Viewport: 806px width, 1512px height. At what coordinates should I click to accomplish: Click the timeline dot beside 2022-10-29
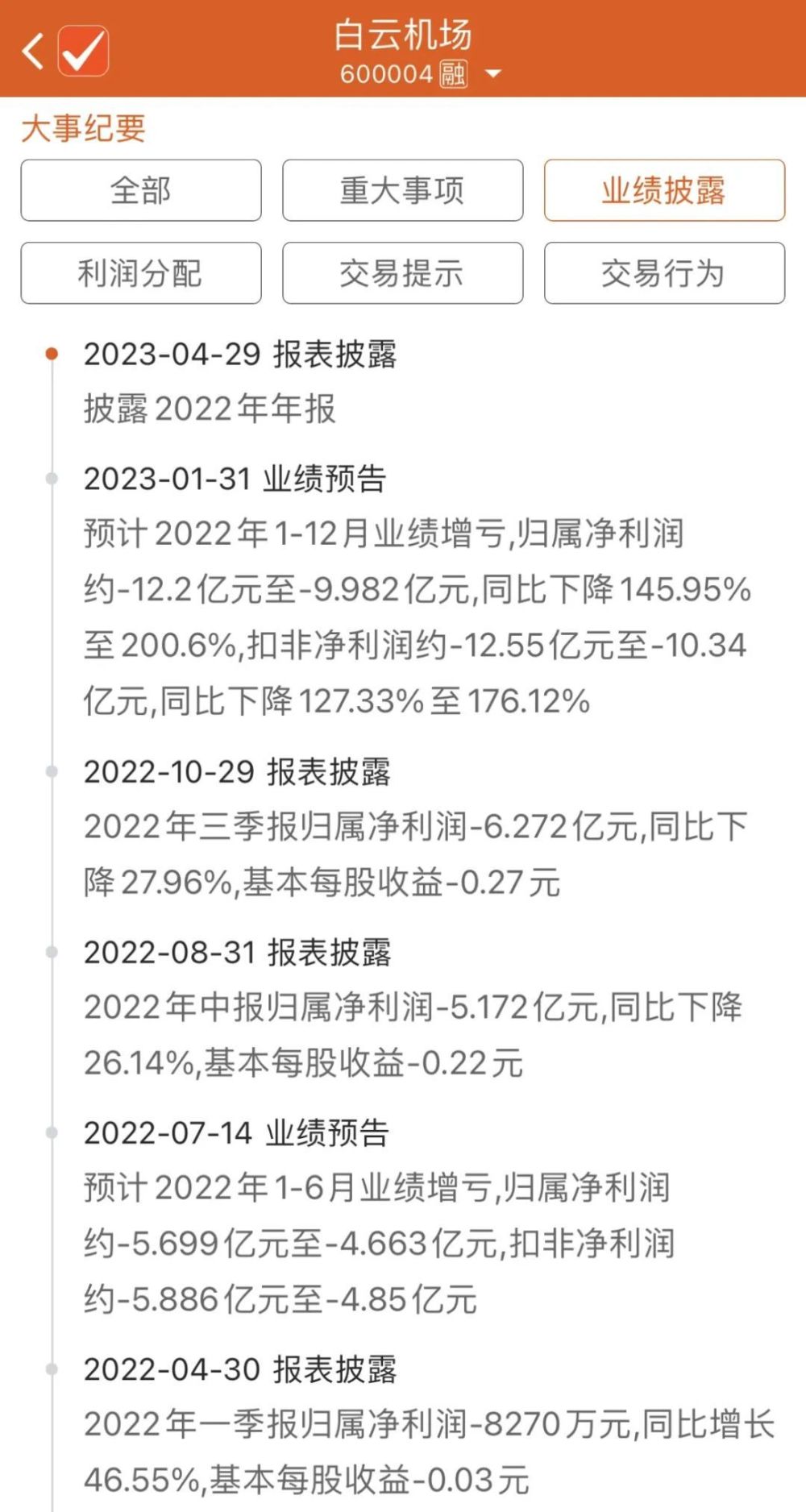pos(52,771)
